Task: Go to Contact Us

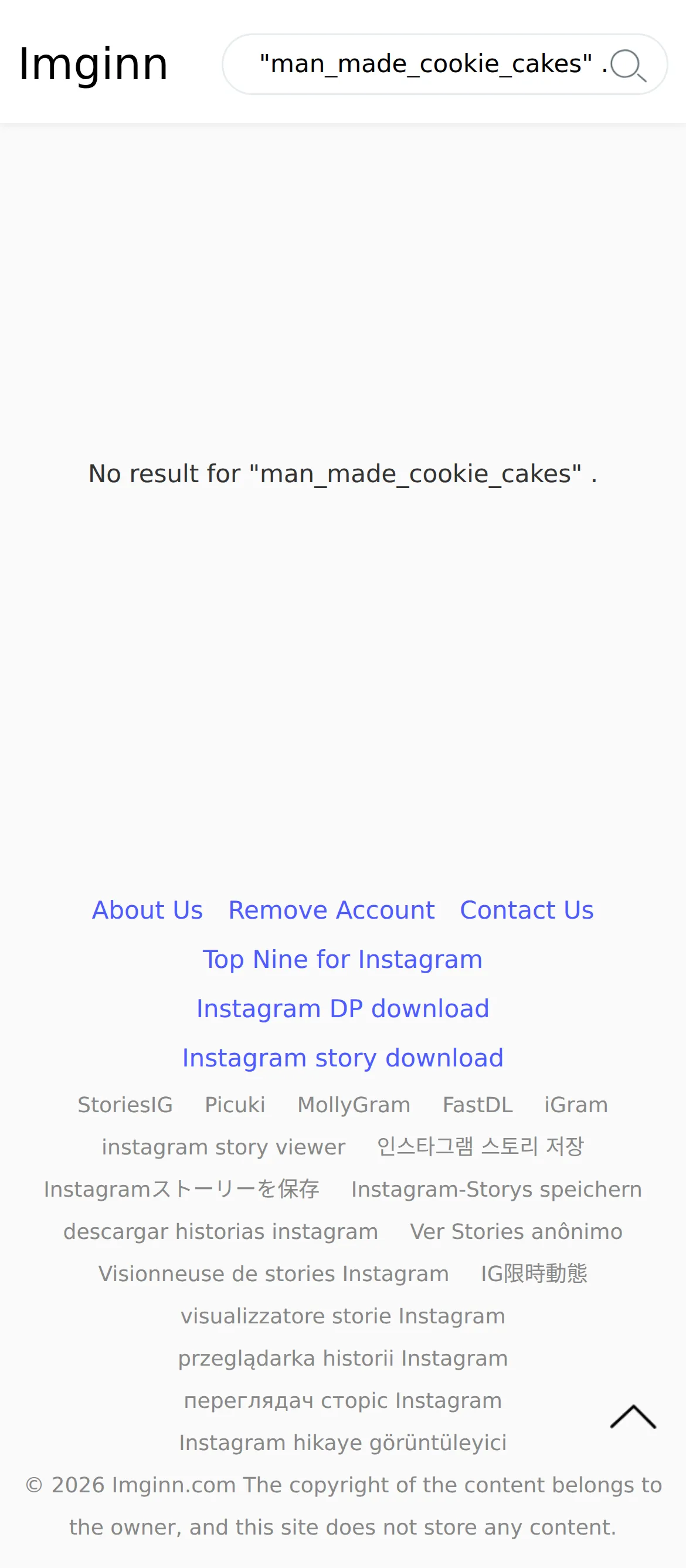Action: [x=527, y=910]
